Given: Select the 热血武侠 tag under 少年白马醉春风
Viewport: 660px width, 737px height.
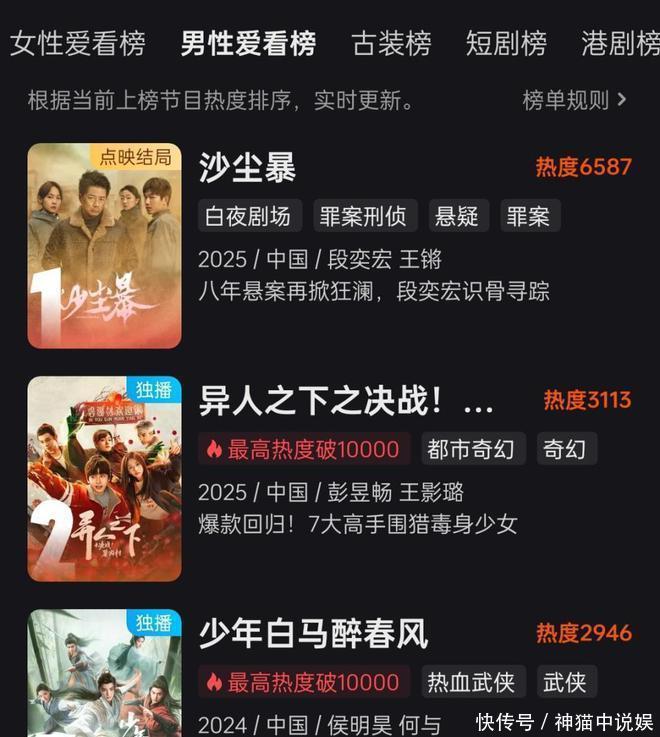Looking at the screenshot, I should (x=470, y=682).
